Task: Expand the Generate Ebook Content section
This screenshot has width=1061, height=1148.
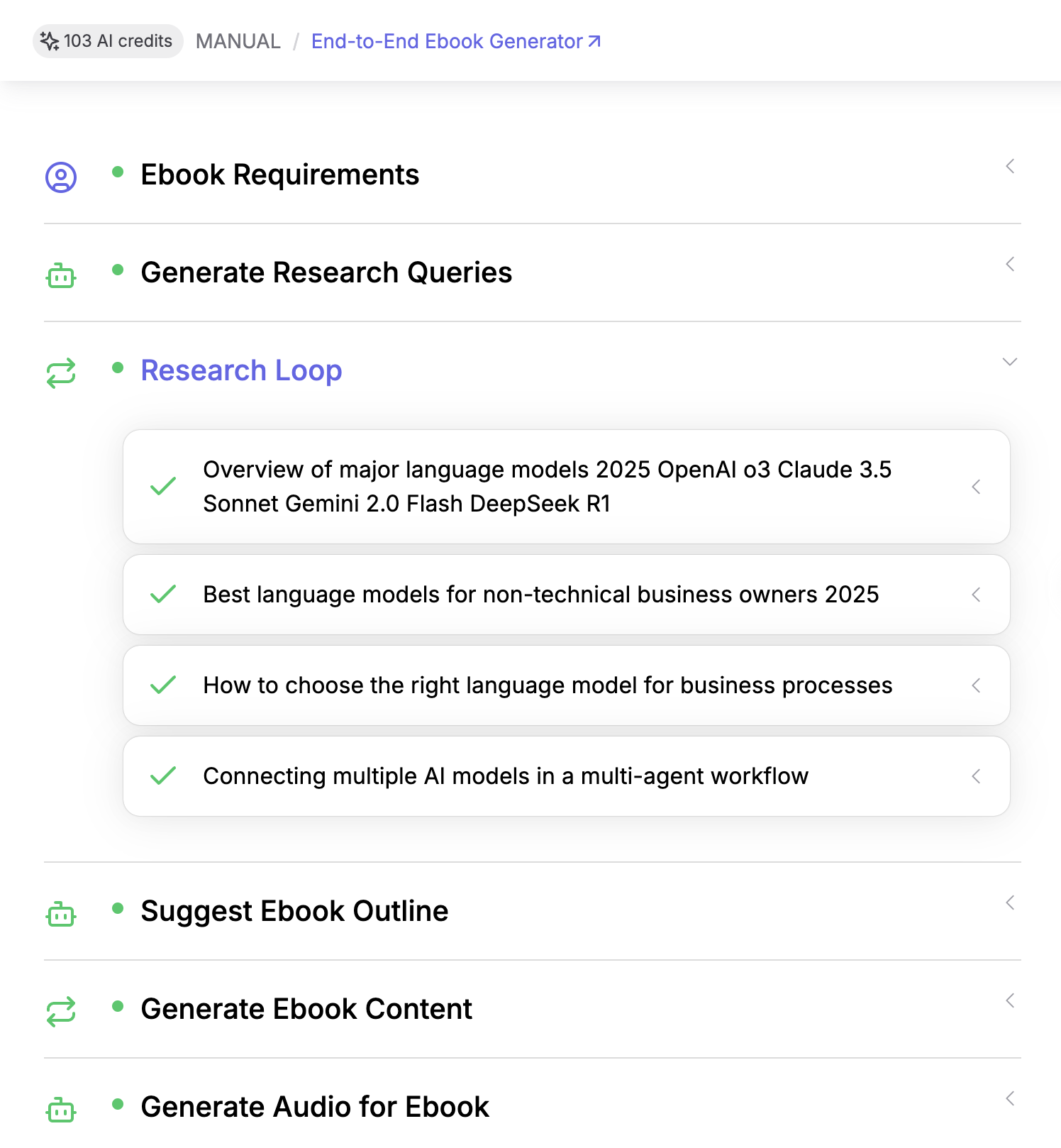Action: click(1010, 1001)
